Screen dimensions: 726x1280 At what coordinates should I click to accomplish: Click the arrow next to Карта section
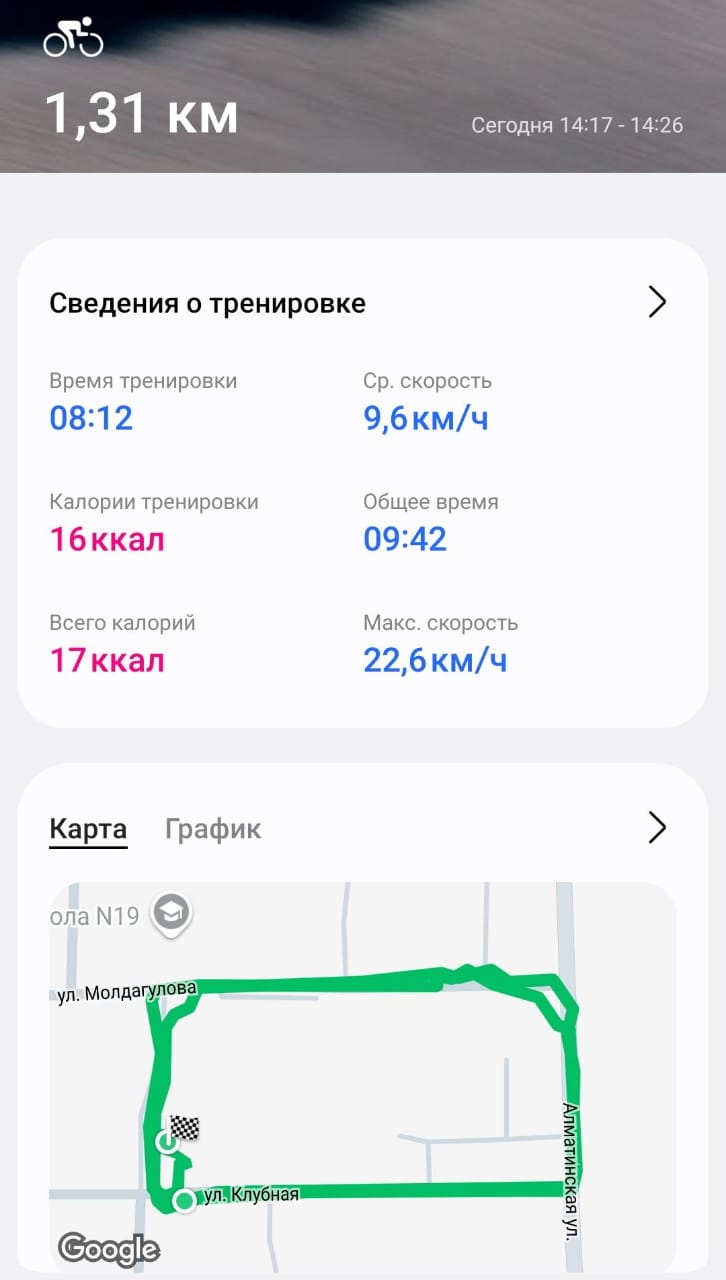tap(656, 828)
